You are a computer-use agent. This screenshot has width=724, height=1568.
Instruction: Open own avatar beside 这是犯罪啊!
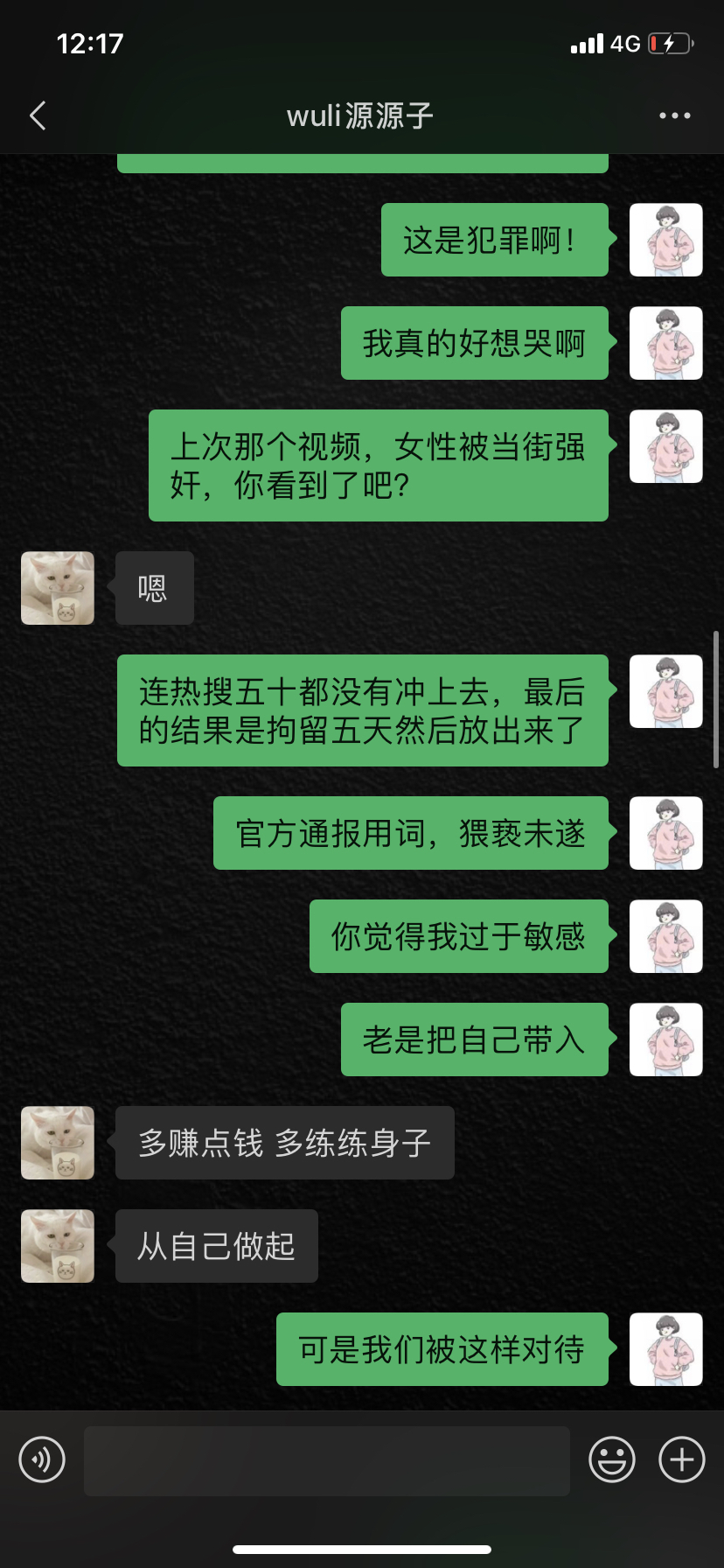tap(665, 240)
